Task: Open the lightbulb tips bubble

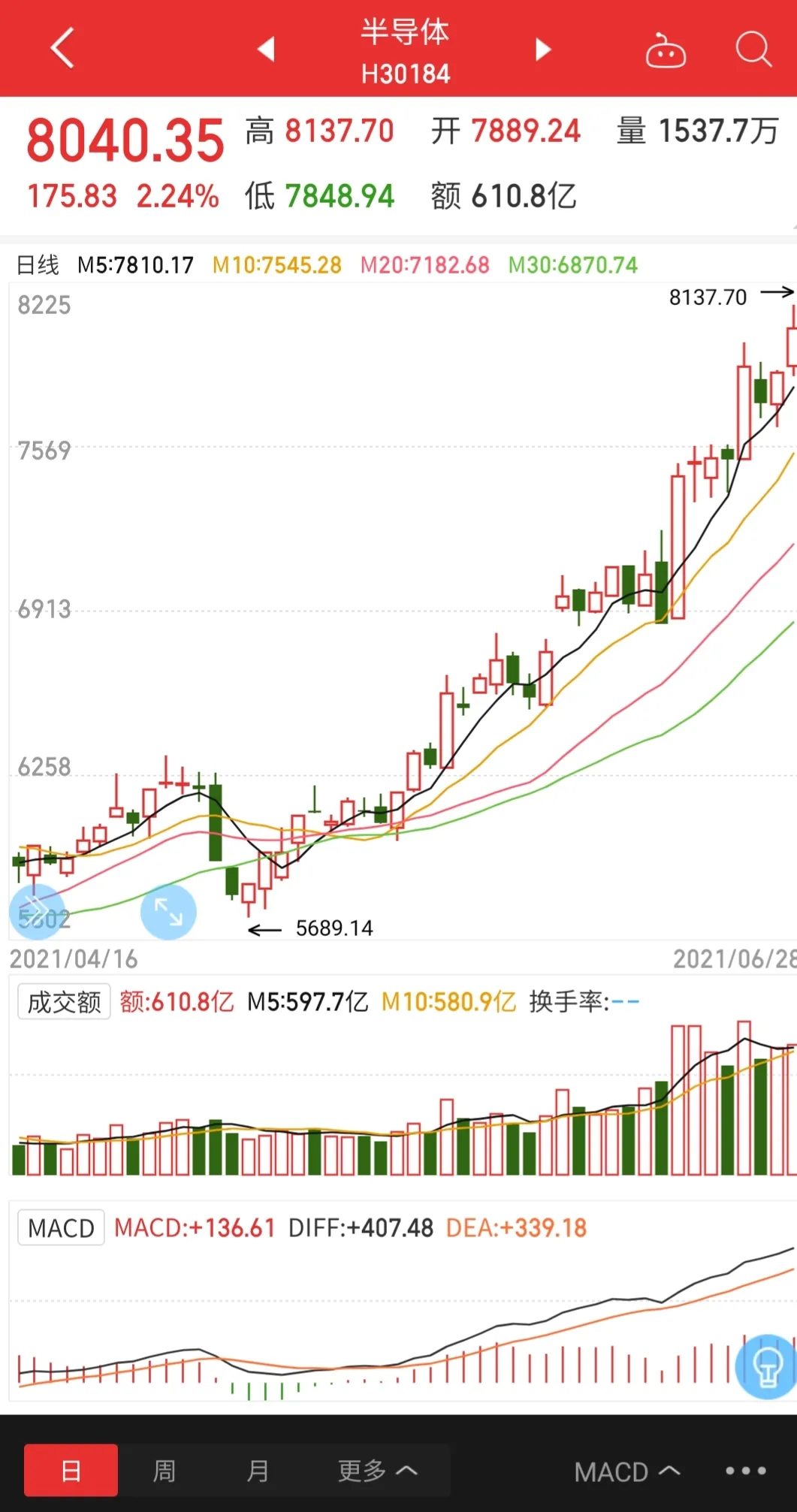Action: coord(767,1366)
